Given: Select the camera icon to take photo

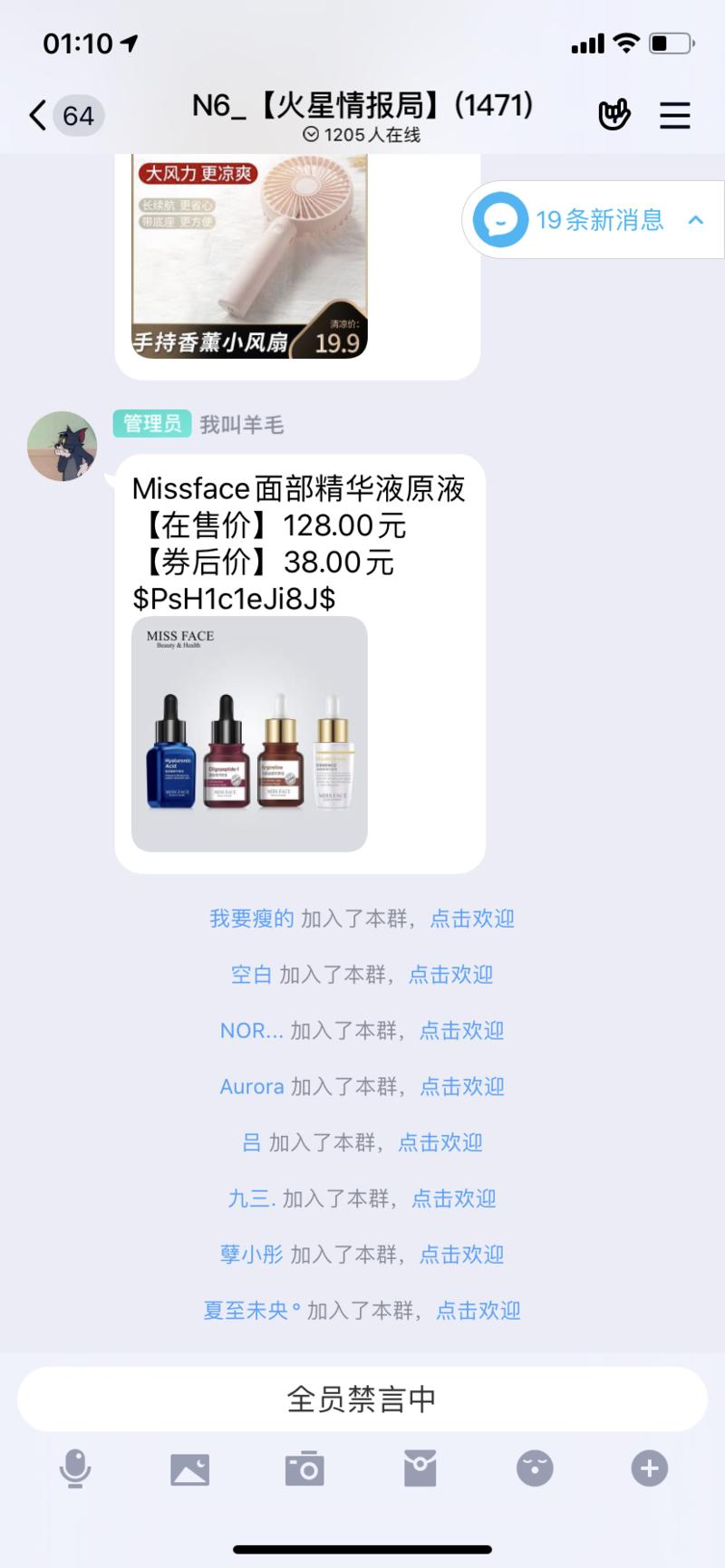Looking at the screenshot, I should click(x=306, y=1468).
